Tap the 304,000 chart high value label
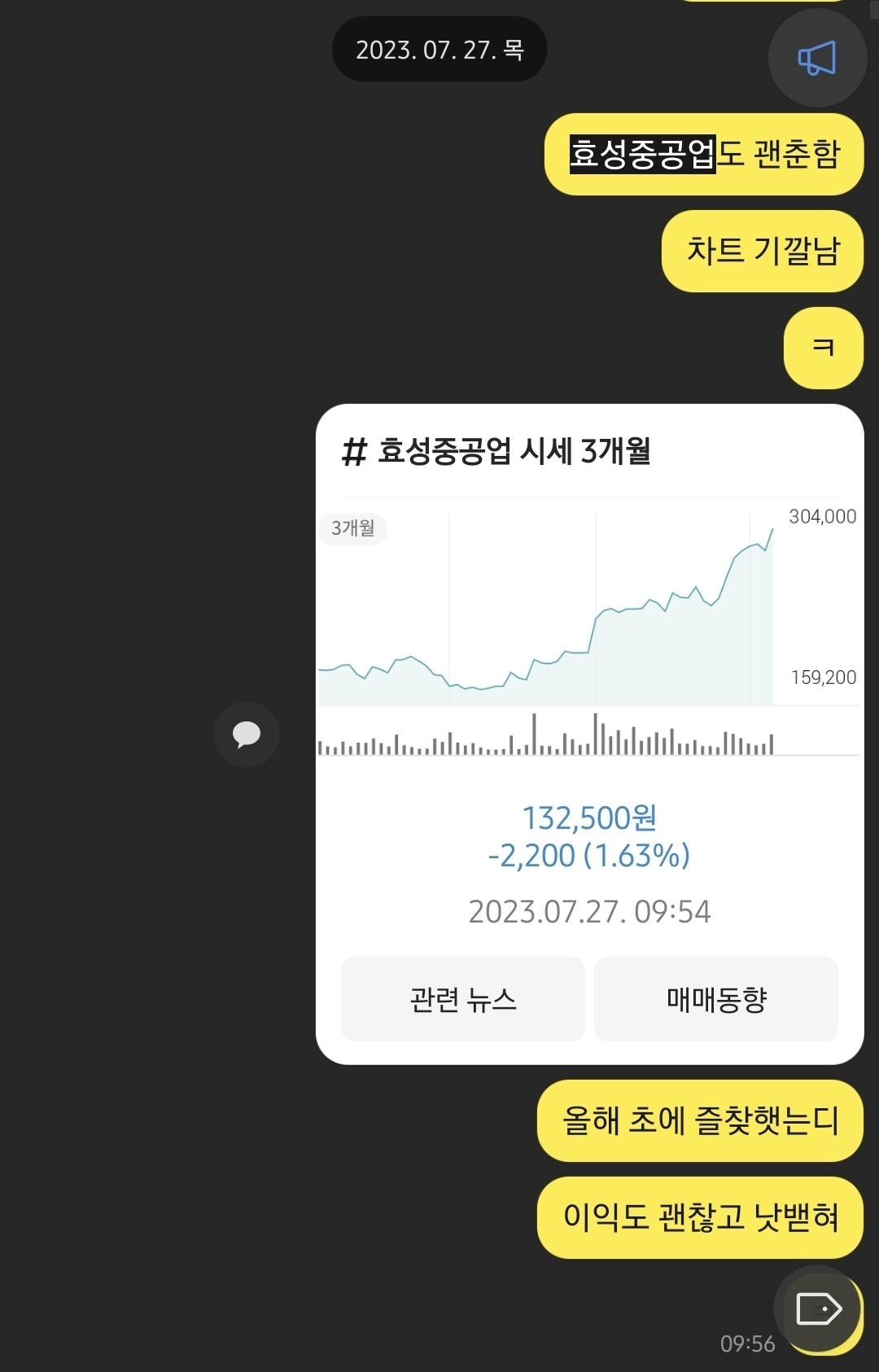879x1372 pixels. pyautogui.click(x=820, y=516)
